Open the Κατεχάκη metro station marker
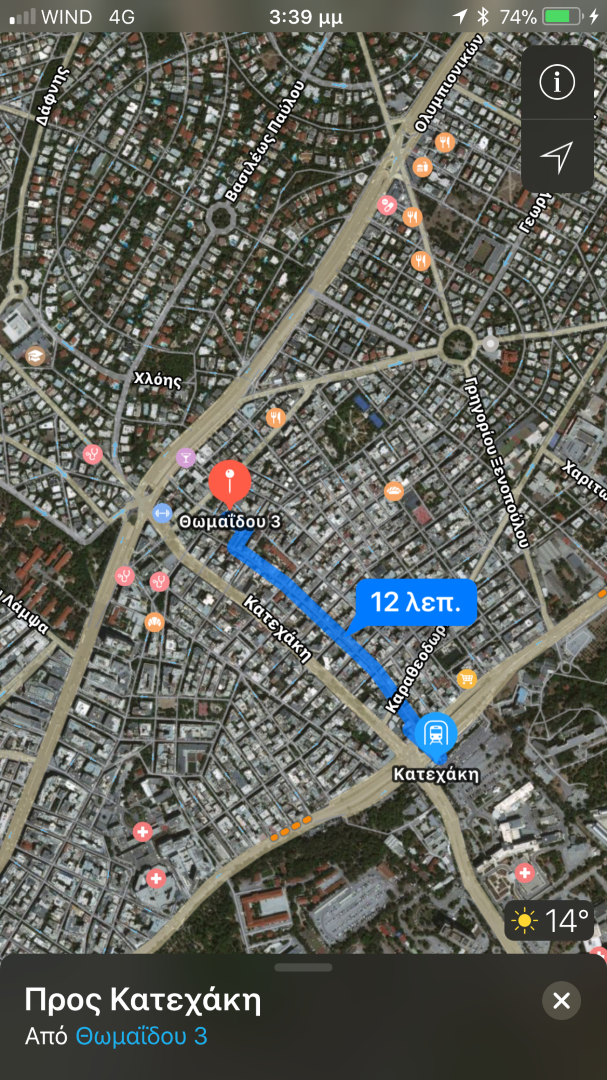 435,734
